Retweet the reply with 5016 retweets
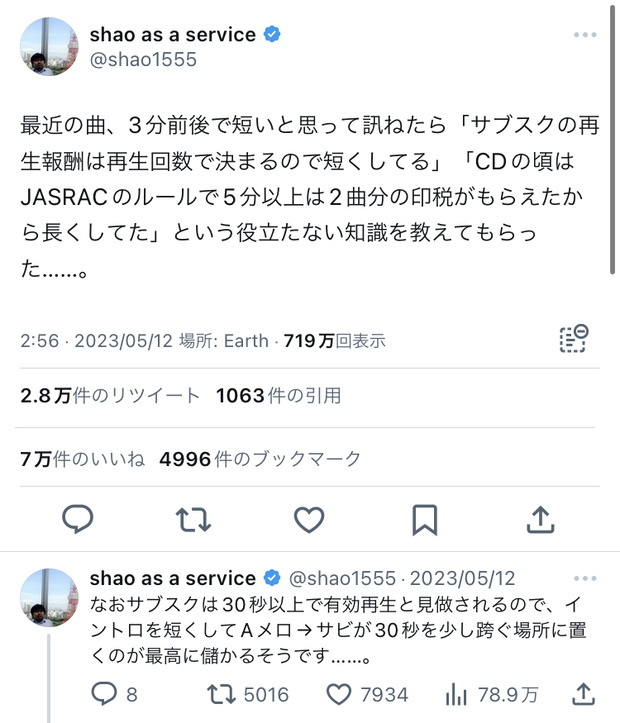 245,694
